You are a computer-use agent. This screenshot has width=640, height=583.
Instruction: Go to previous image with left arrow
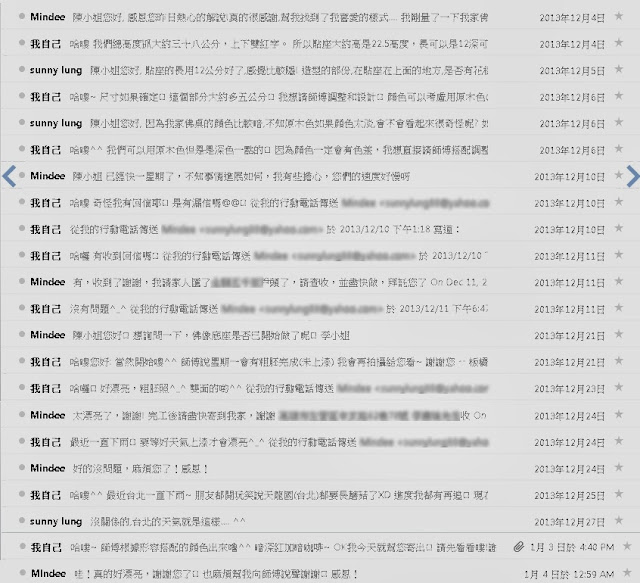[x=9, y=176]
